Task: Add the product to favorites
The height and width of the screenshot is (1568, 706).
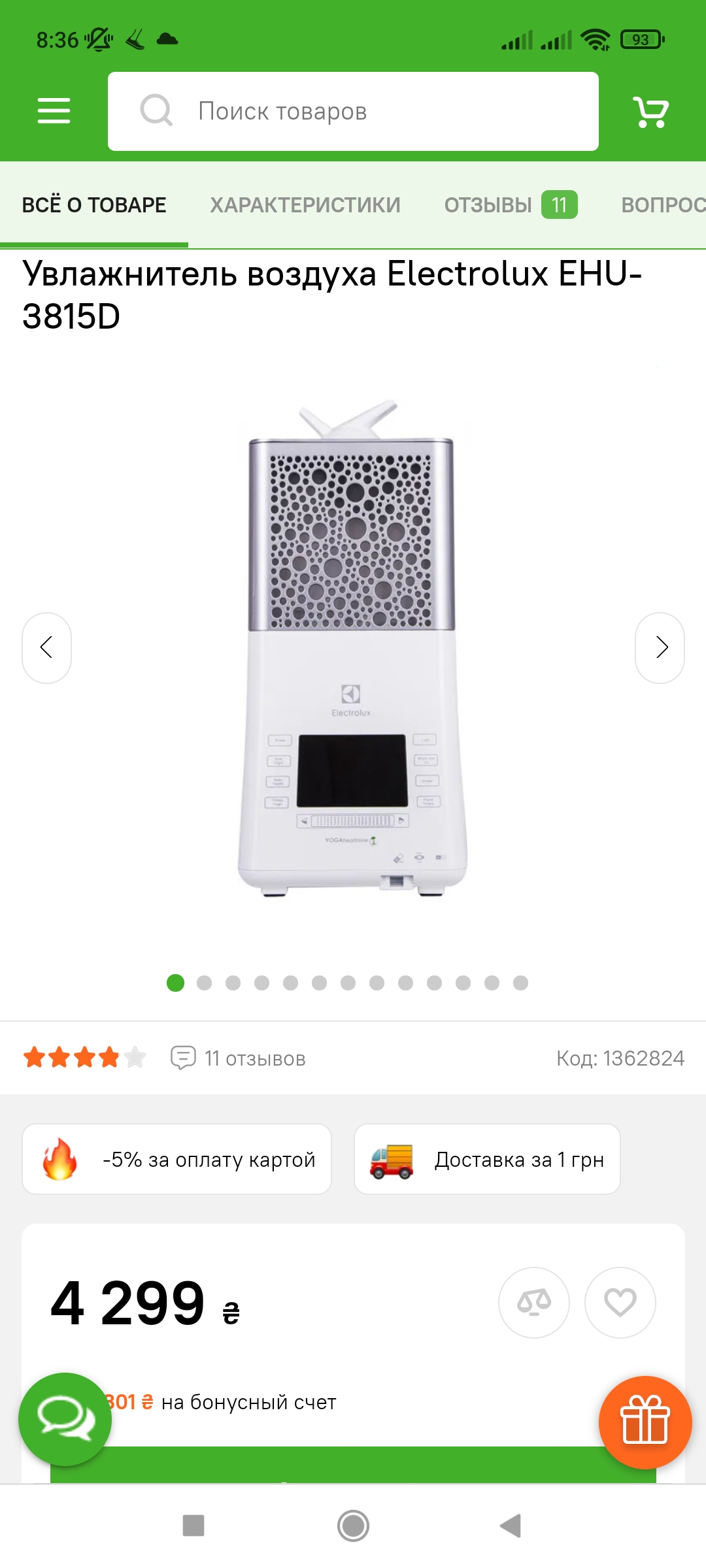Action: 620,1303
